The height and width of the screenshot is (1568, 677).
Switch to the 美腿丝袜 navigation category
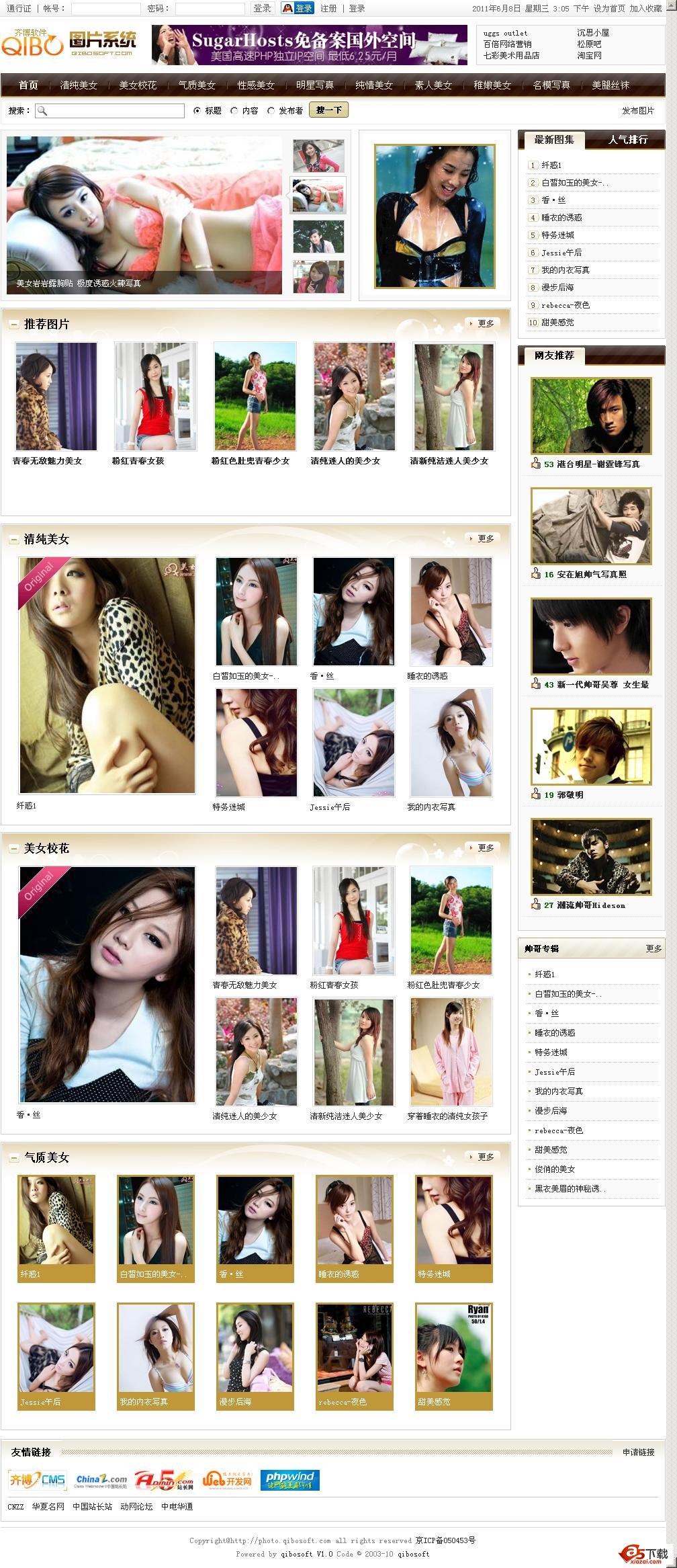click(611, 85)
